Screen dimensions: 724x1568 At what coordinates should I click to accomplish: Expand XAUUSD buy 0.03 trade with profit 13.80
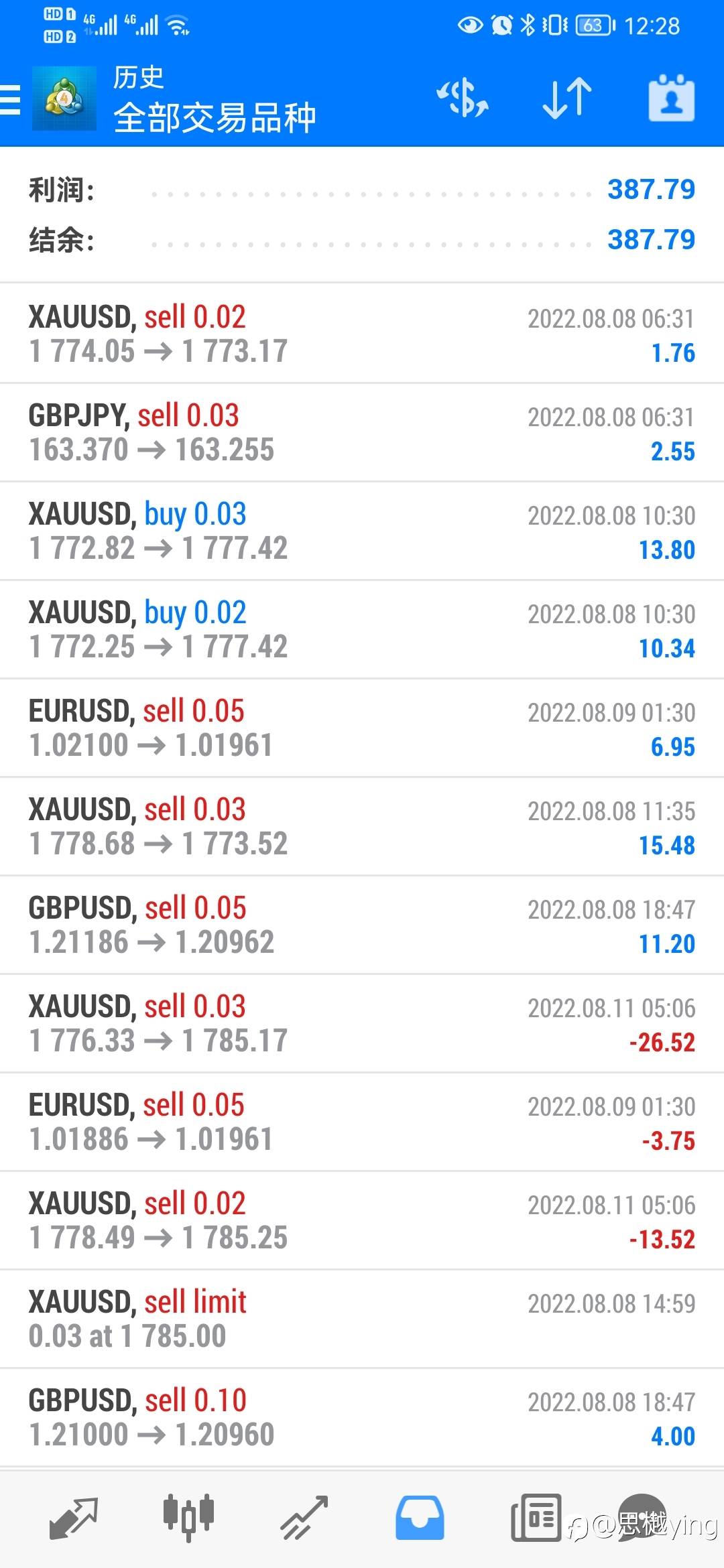tap(362, 531)
